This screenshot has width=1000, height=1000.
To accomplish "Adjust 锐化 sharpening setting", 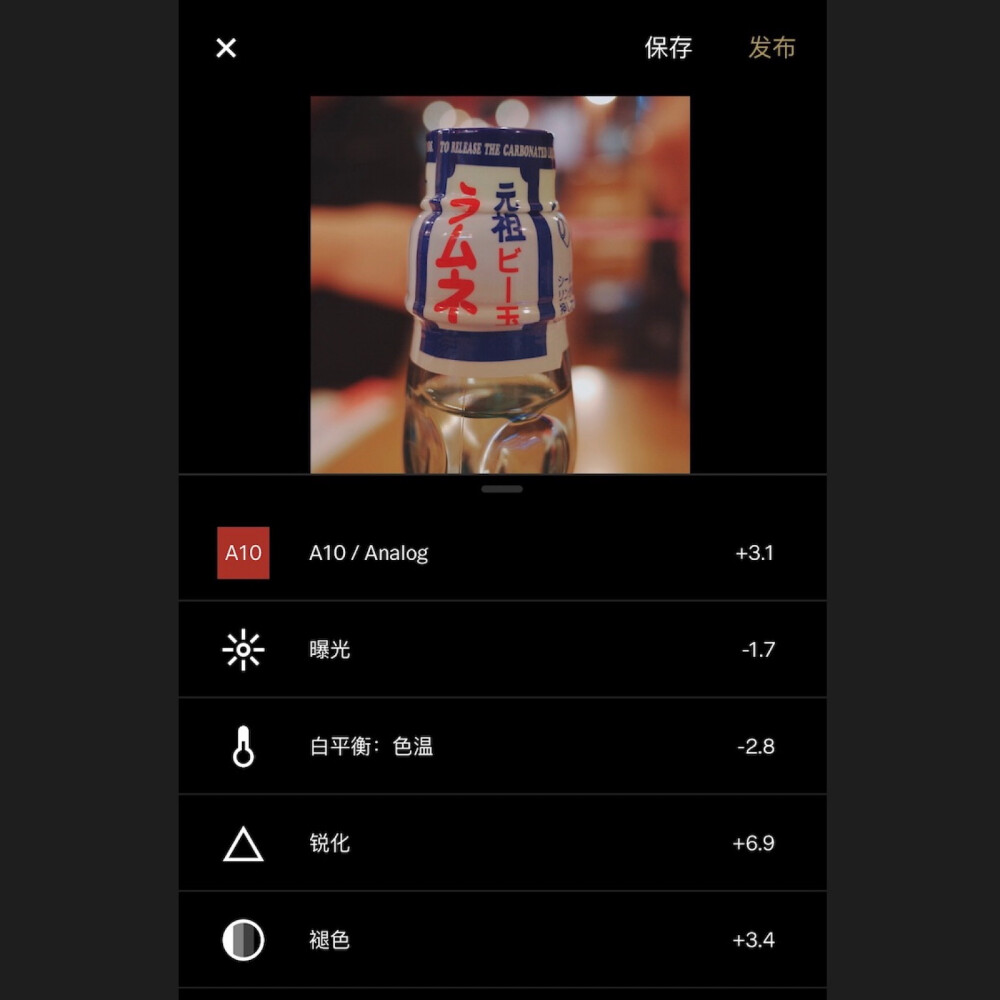I will pyautogui.click(x=500, y=843).
